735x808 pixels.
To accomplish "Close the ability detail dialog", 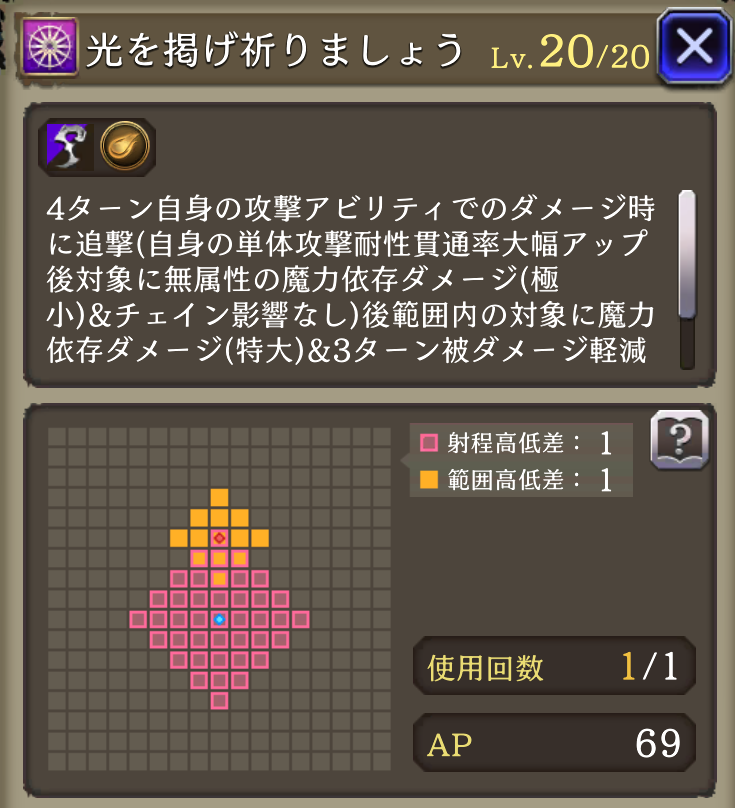I will pyautogui.click(x=694, y=47).
